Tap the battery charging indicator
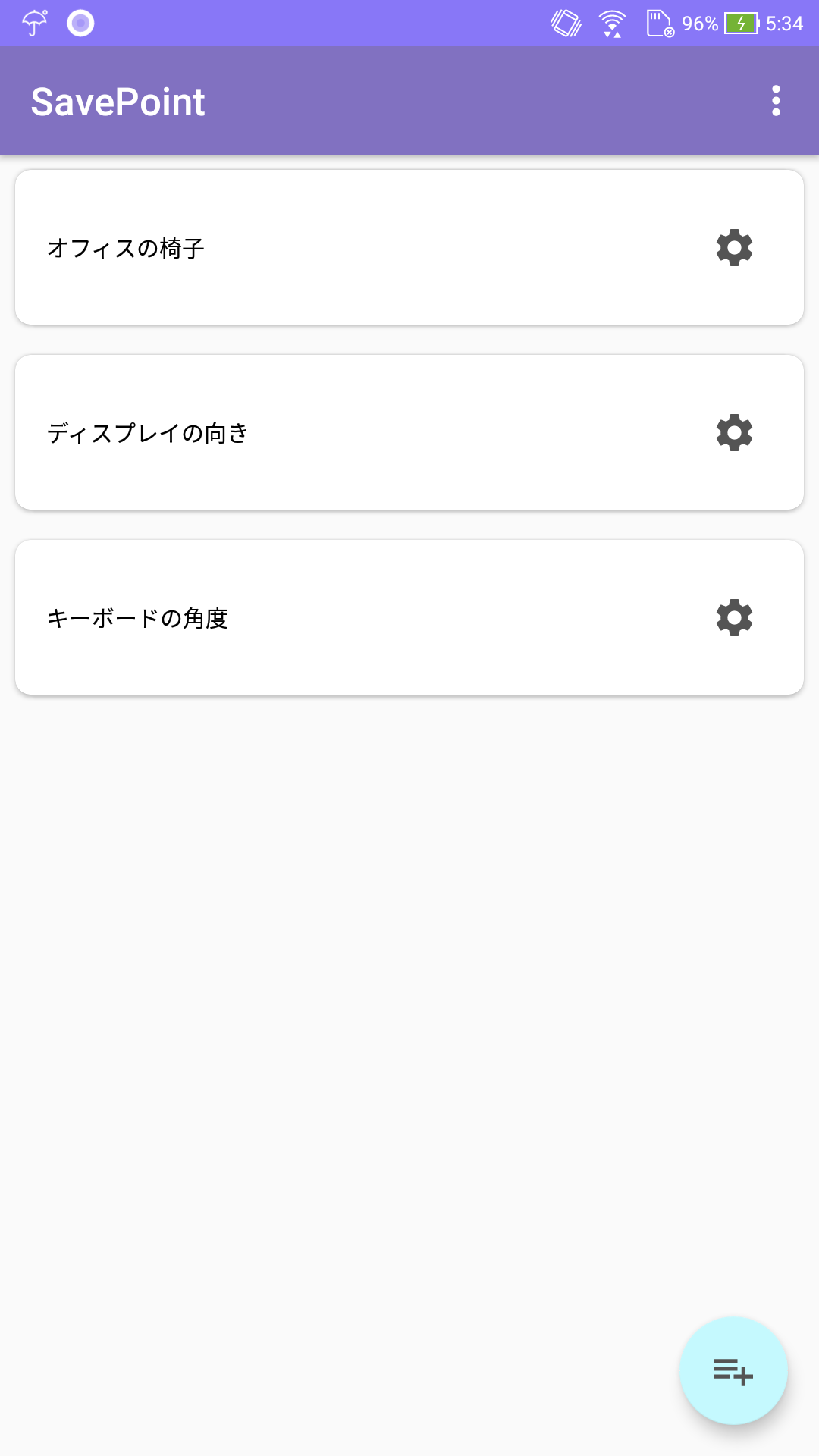 742,23
